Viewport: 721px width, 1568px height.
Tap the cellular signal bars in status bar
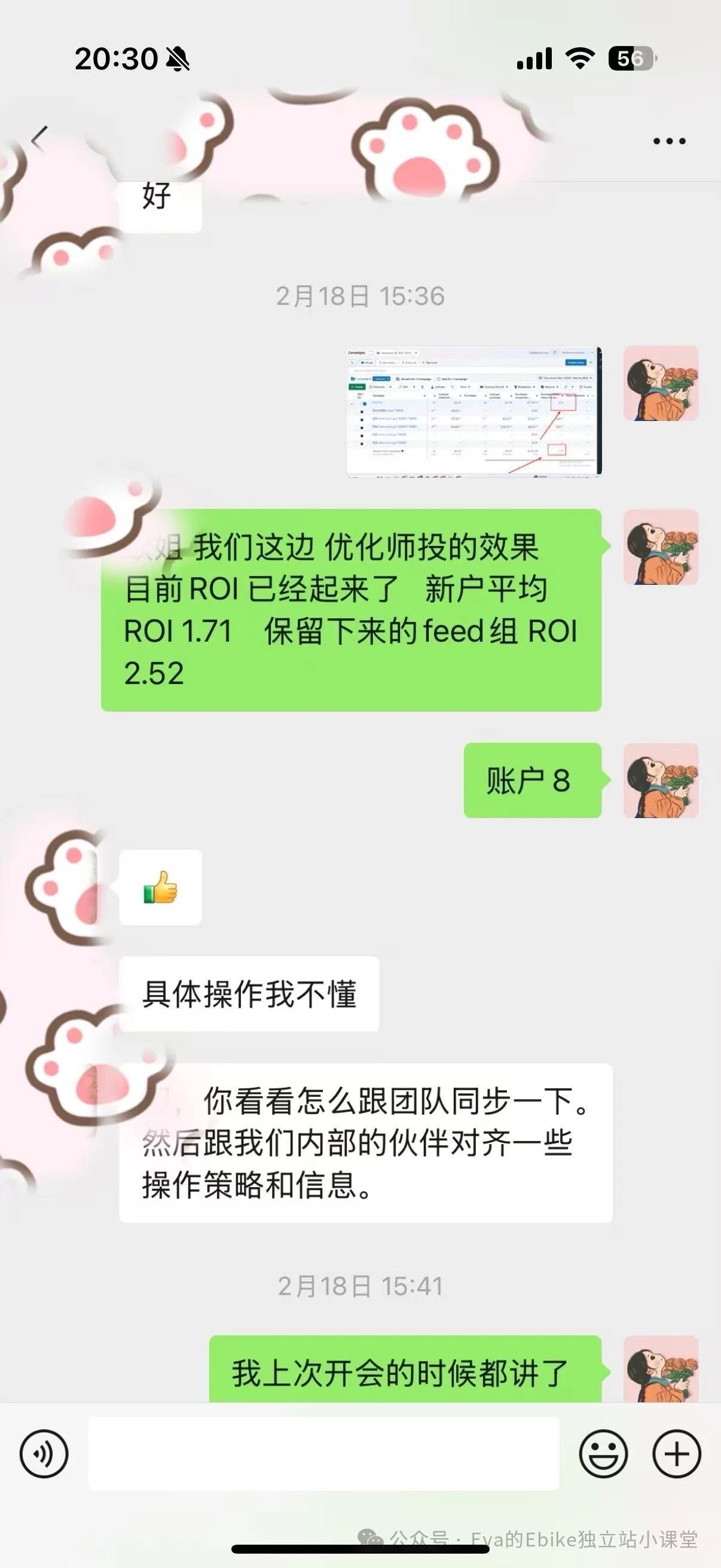(534, 59)
